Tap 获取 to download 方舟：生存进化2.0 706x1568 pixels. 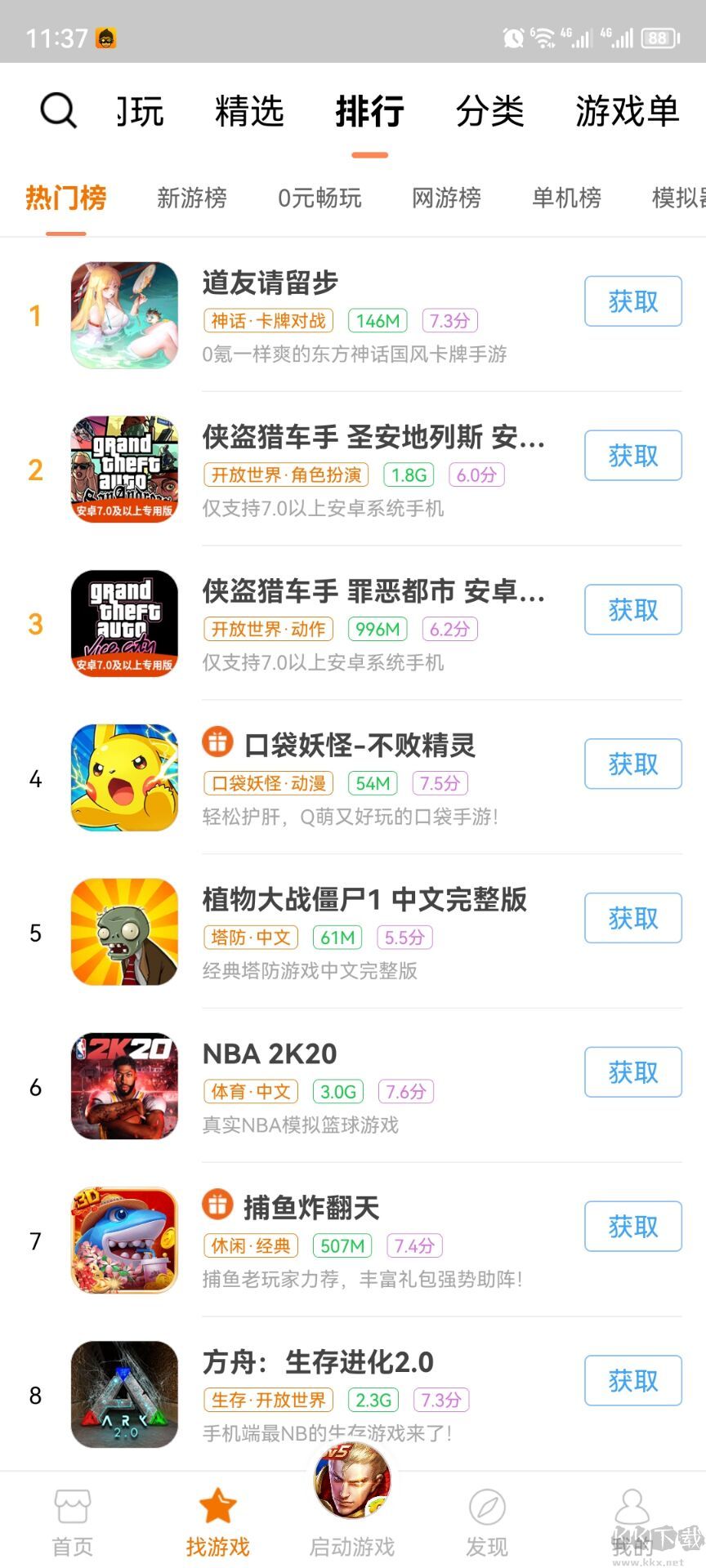(x=632, y=1380)
